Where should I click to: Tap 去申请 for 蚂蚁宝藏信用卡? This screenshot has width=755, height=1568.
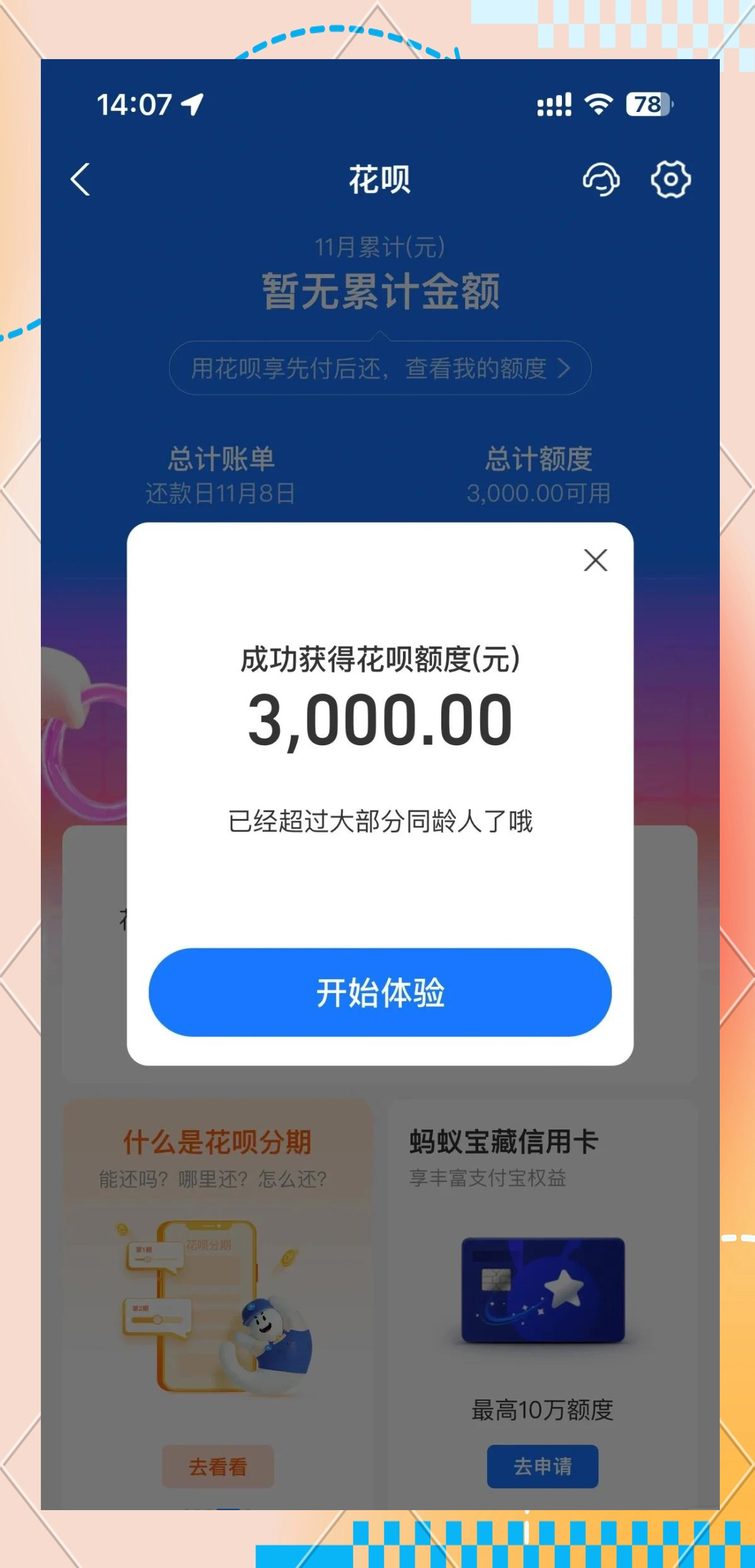(x=543, y=1466)
